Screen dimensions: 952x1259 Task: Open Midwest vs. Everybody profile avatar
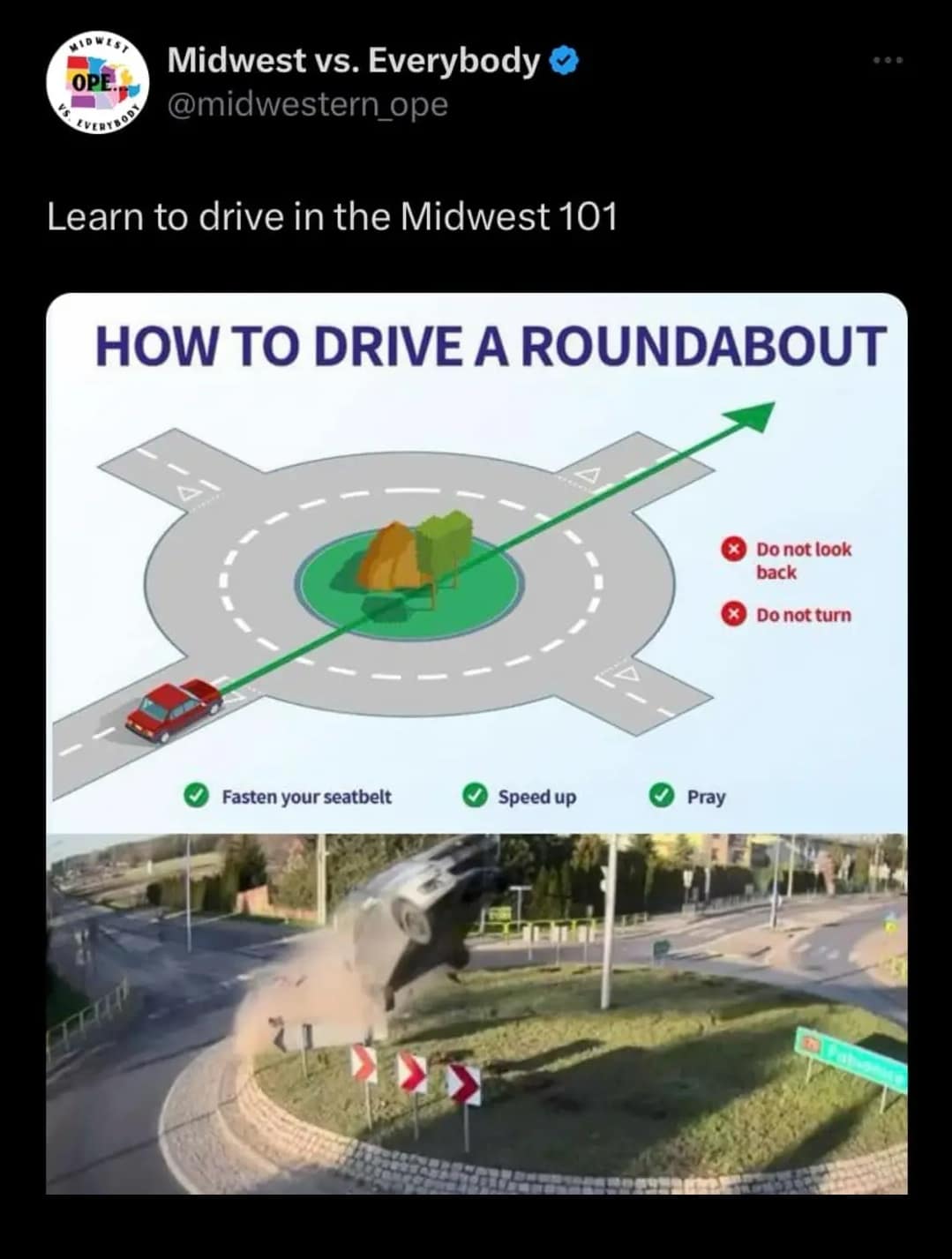[97, 84]
